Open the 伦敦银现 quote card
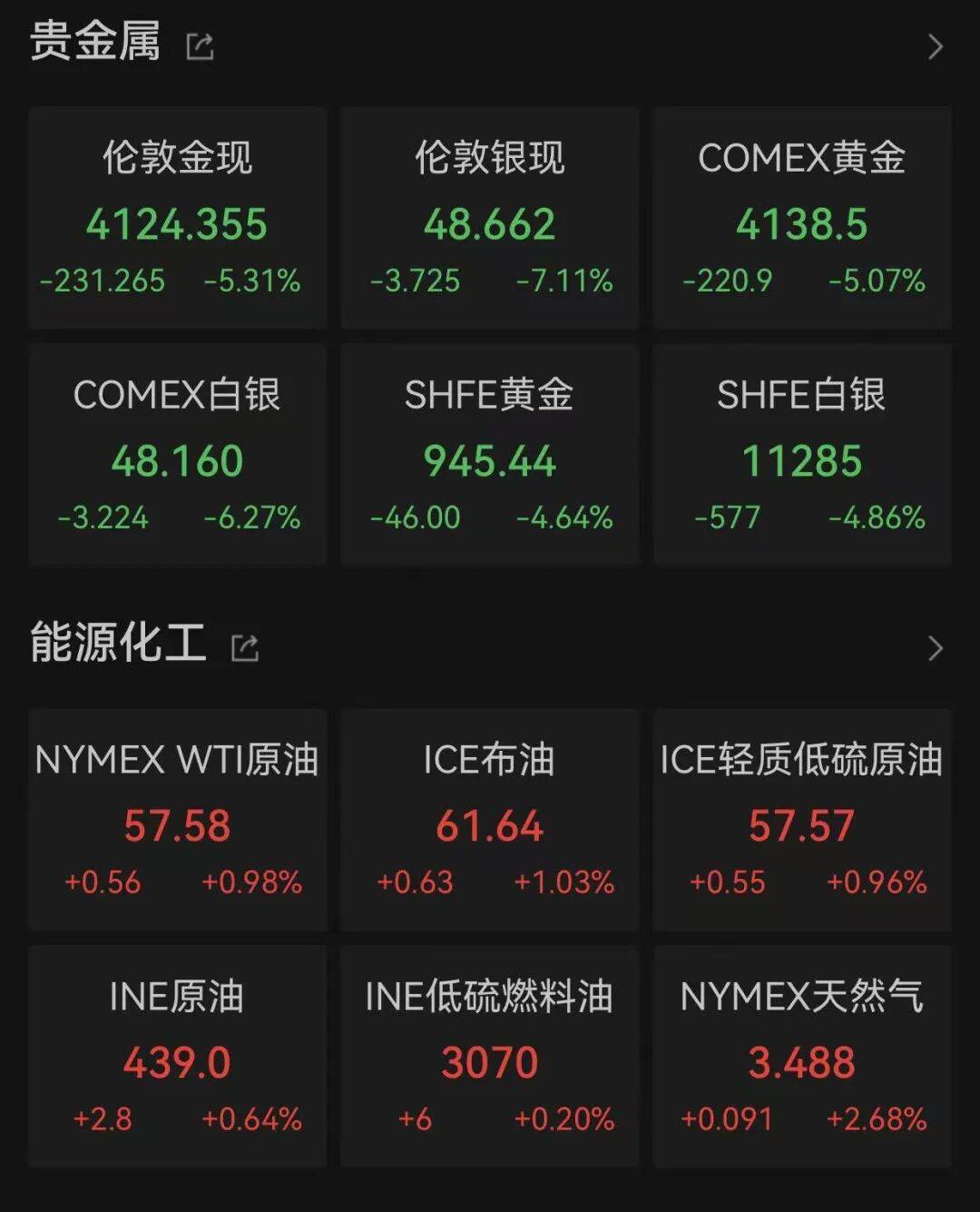Image resolution: width=980 pixels, height=1212 pixels. click(490, 218)
